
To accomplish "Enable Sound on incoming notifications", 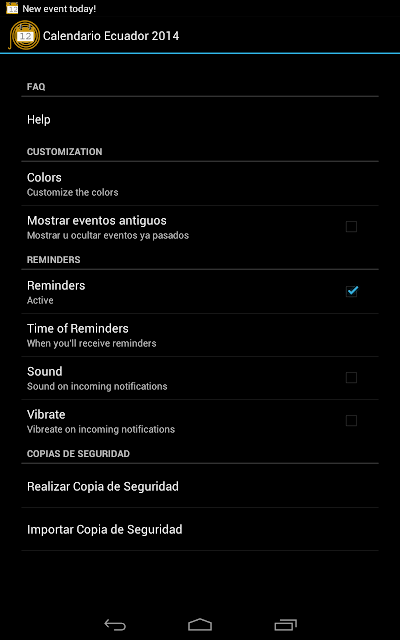I will [351, 378].
